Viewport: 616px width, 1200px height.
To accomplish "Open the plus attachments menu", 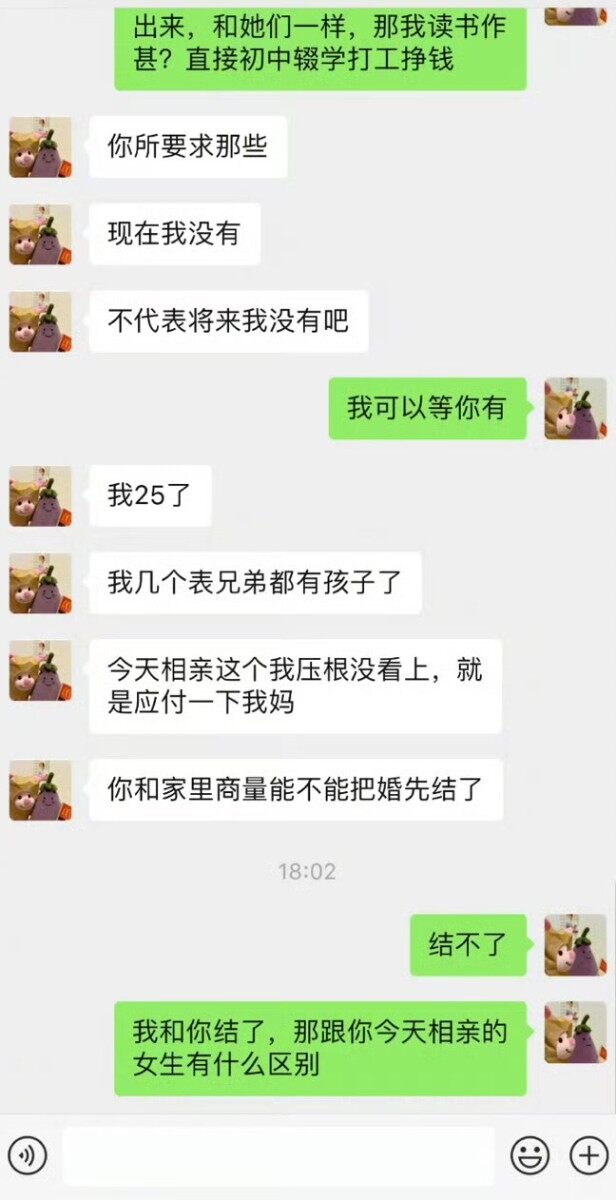I will point(588,1156).
